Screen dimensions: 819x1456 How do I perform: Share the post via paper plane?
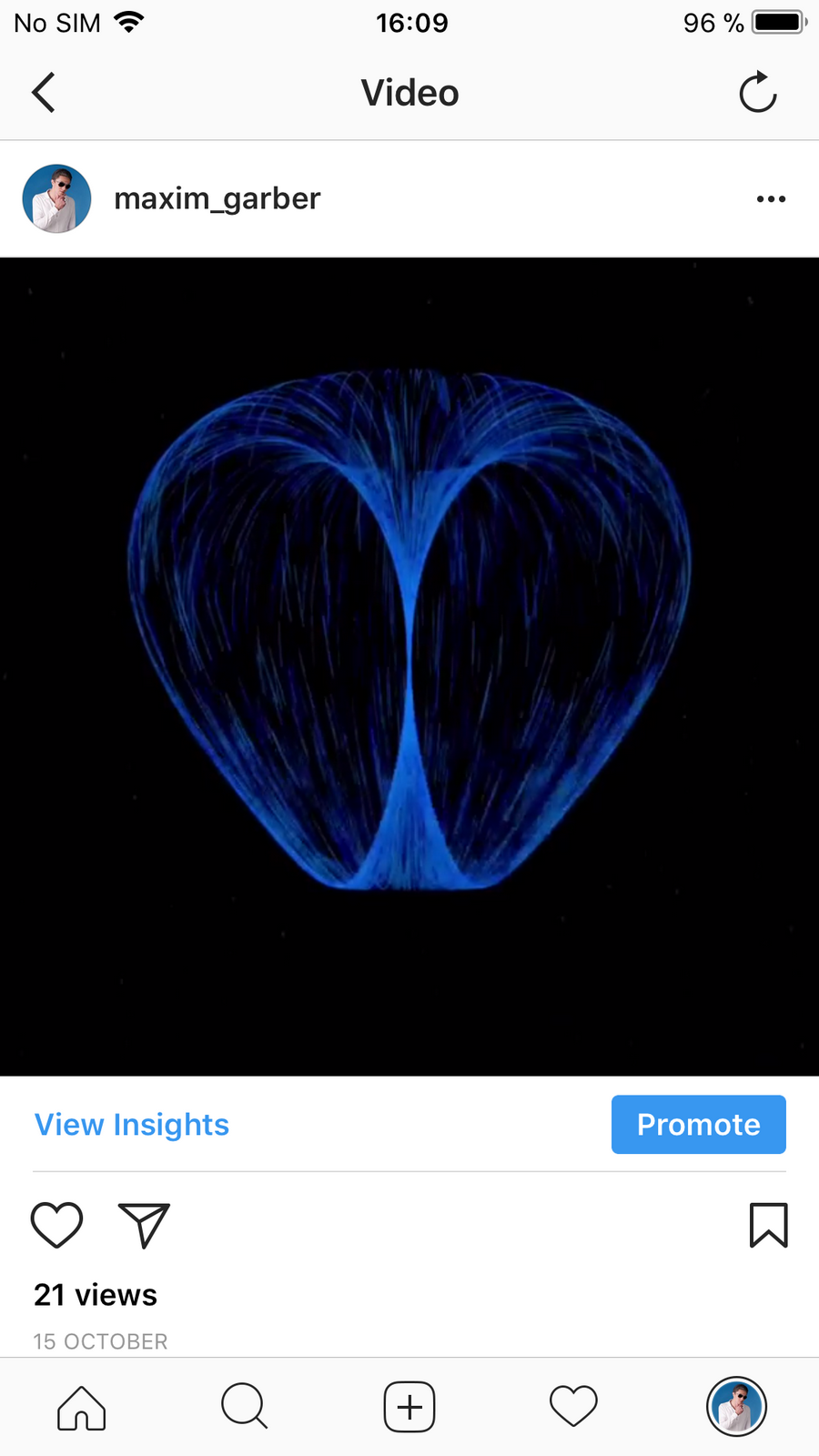coord(144,1225)
